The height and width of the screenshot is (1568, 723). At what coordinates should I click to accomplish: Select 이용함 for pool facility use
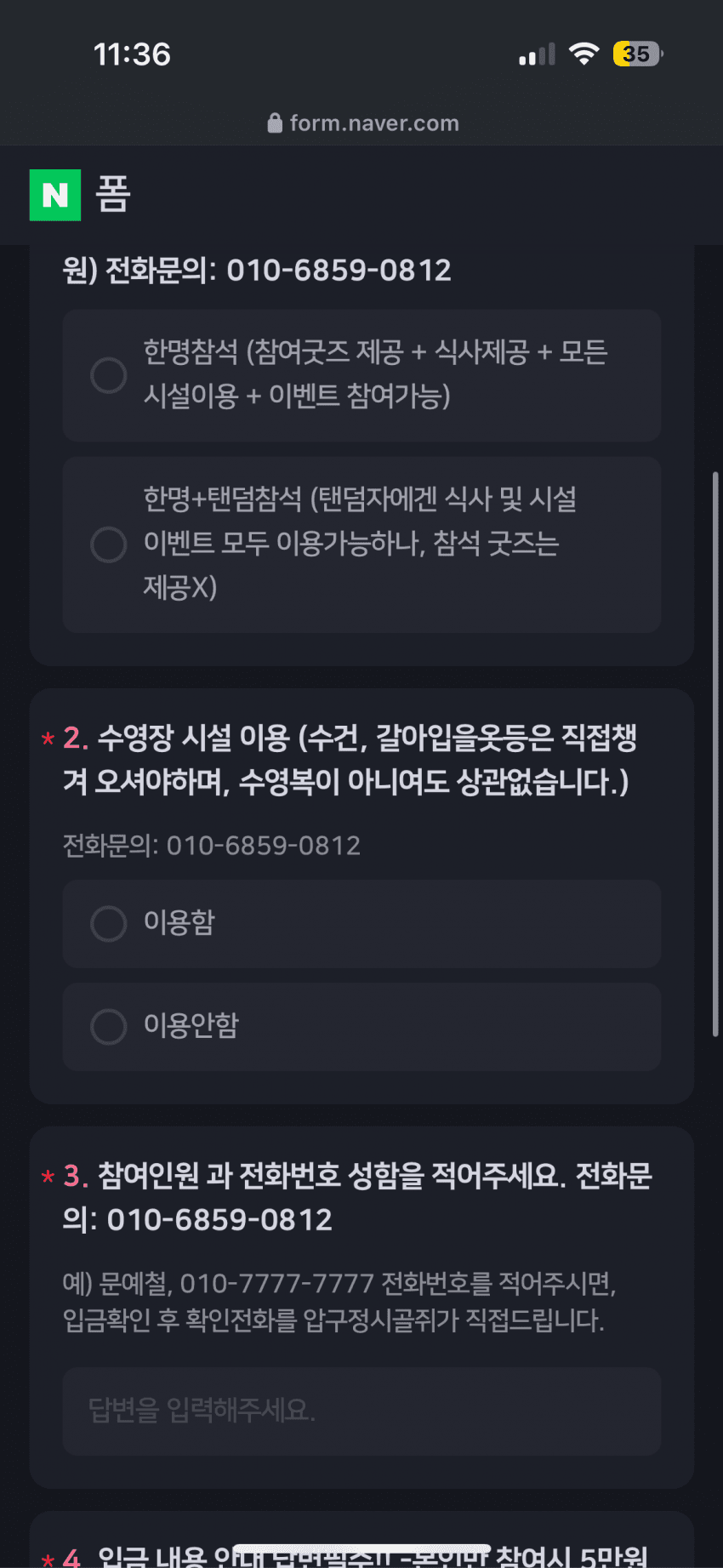109,924
